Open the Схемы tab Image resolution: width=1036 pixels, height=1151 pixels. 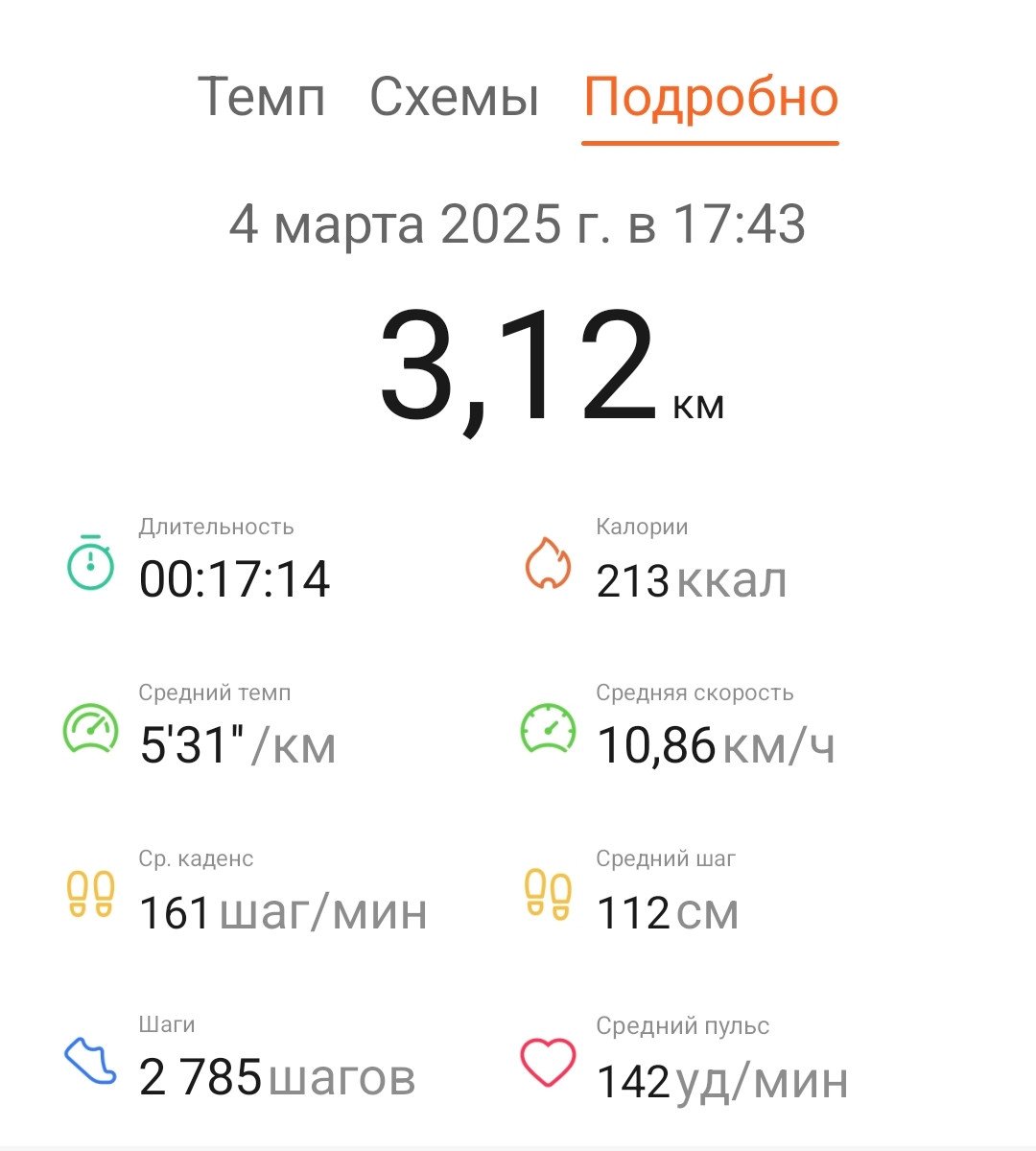454,97
